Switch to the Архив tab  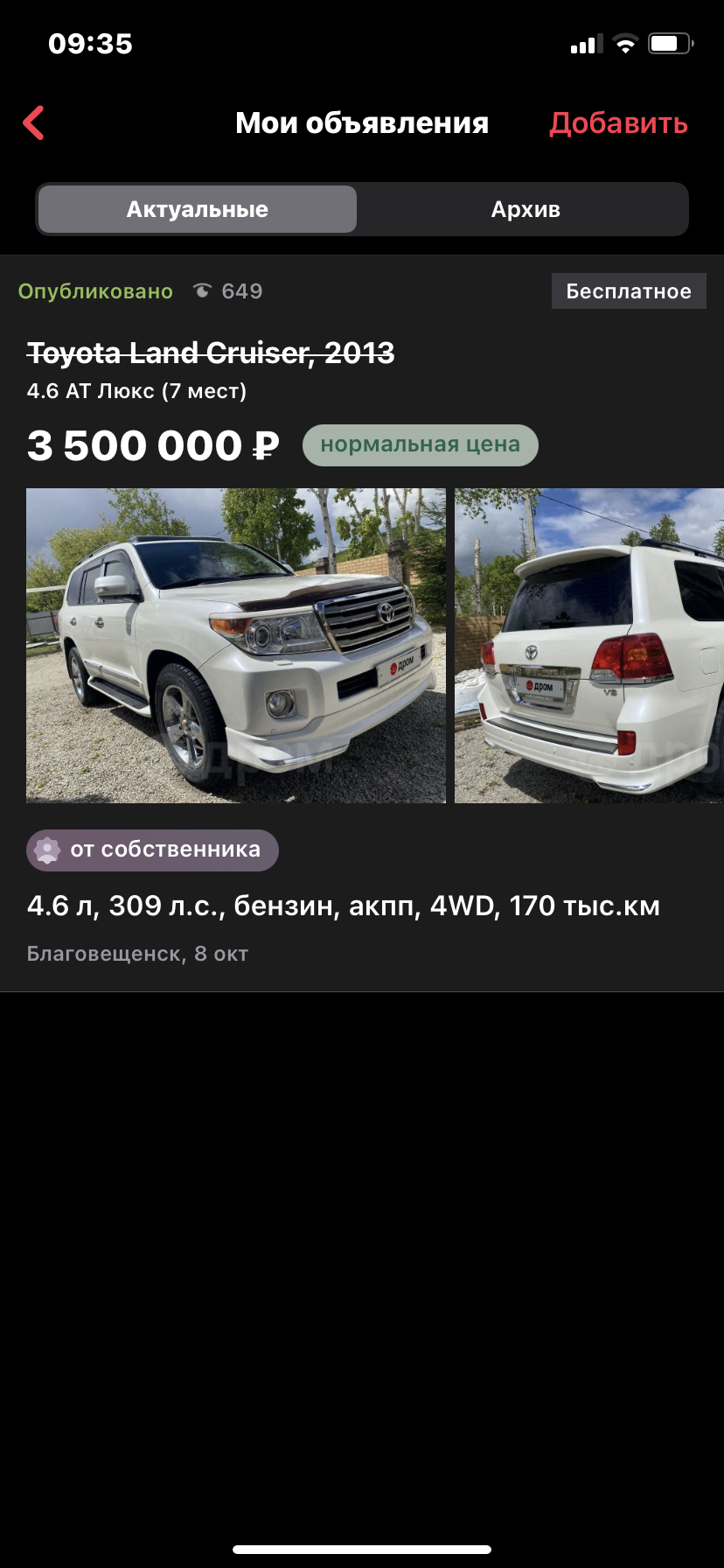tap(525, 209)
